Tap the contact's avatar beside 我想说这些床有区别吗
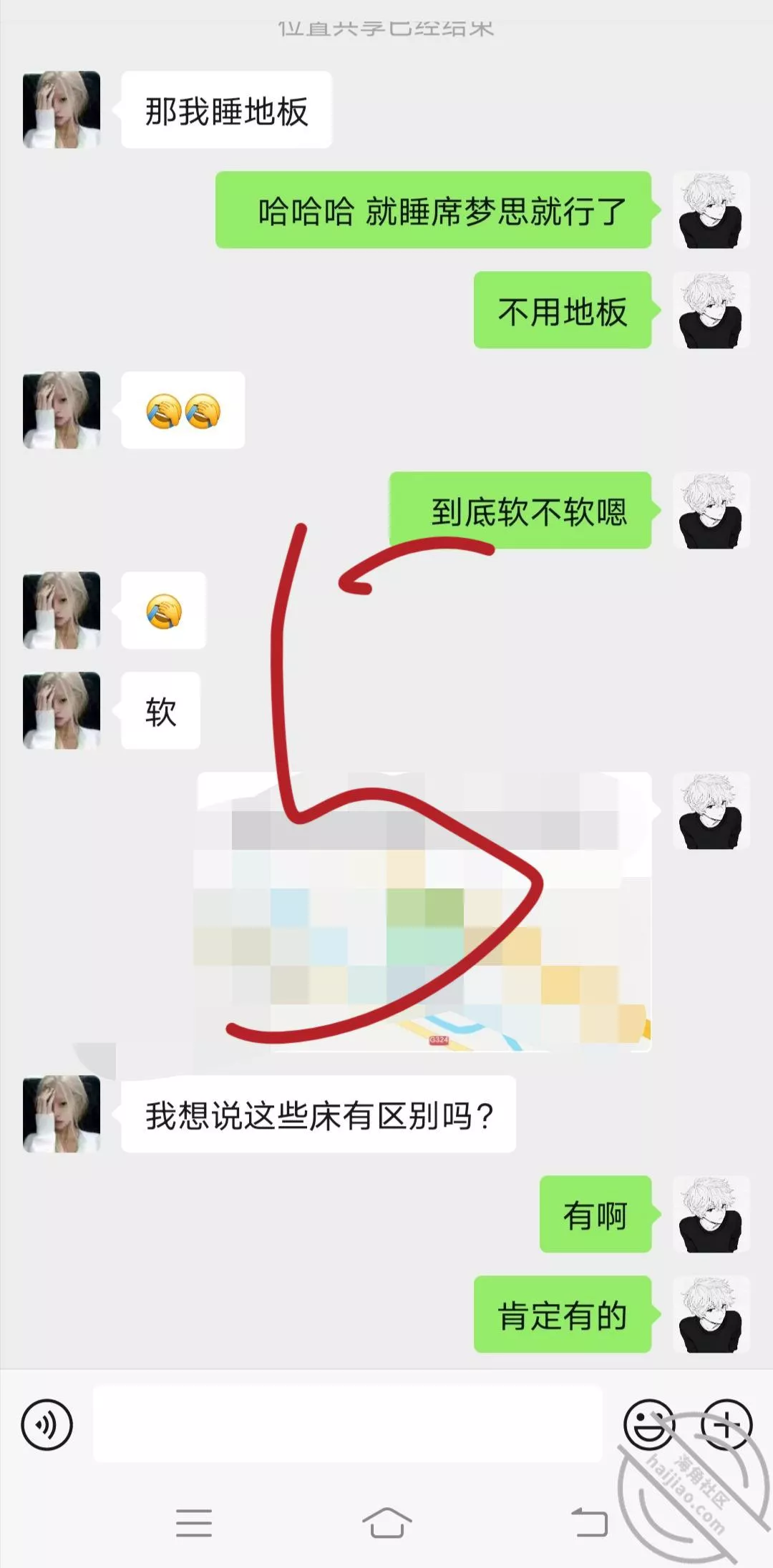The height and width of the screenshot is (1568, 773). [62, 1114]
